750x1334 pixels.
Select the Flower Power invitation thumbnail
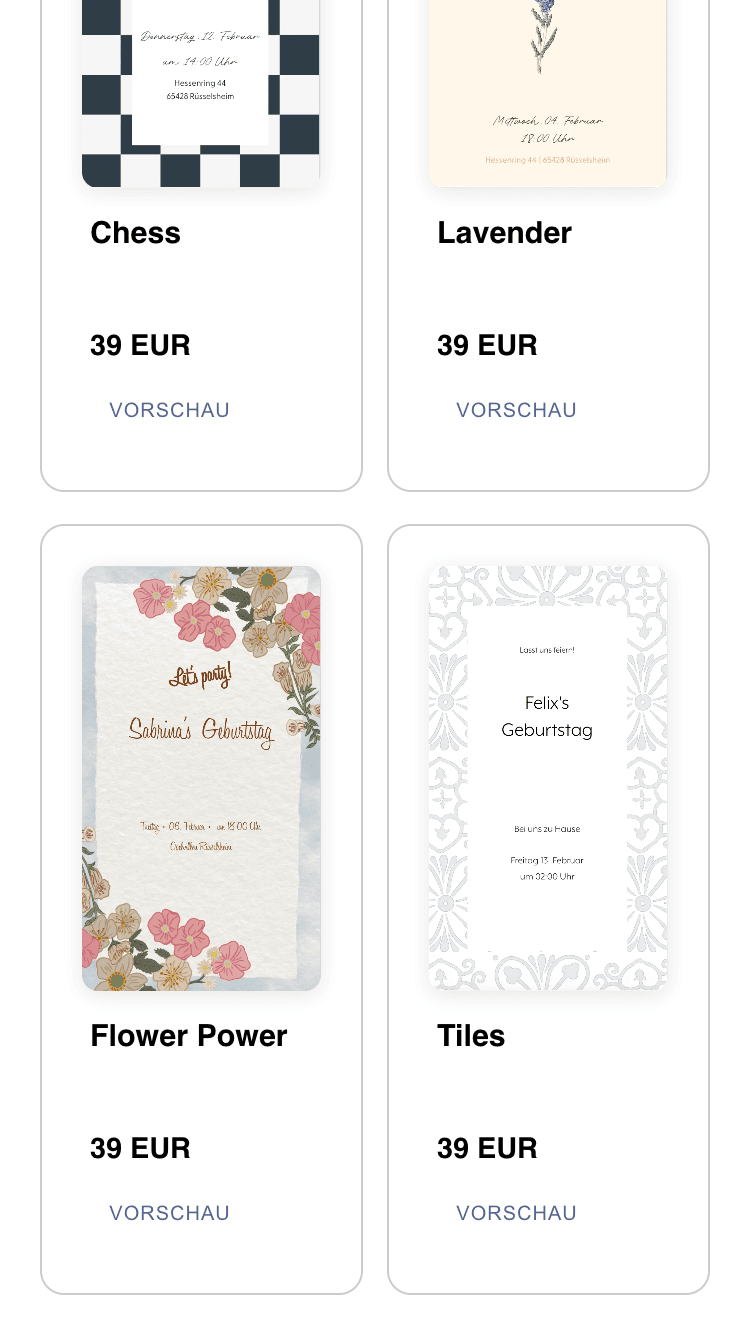(x=201, y=778)
